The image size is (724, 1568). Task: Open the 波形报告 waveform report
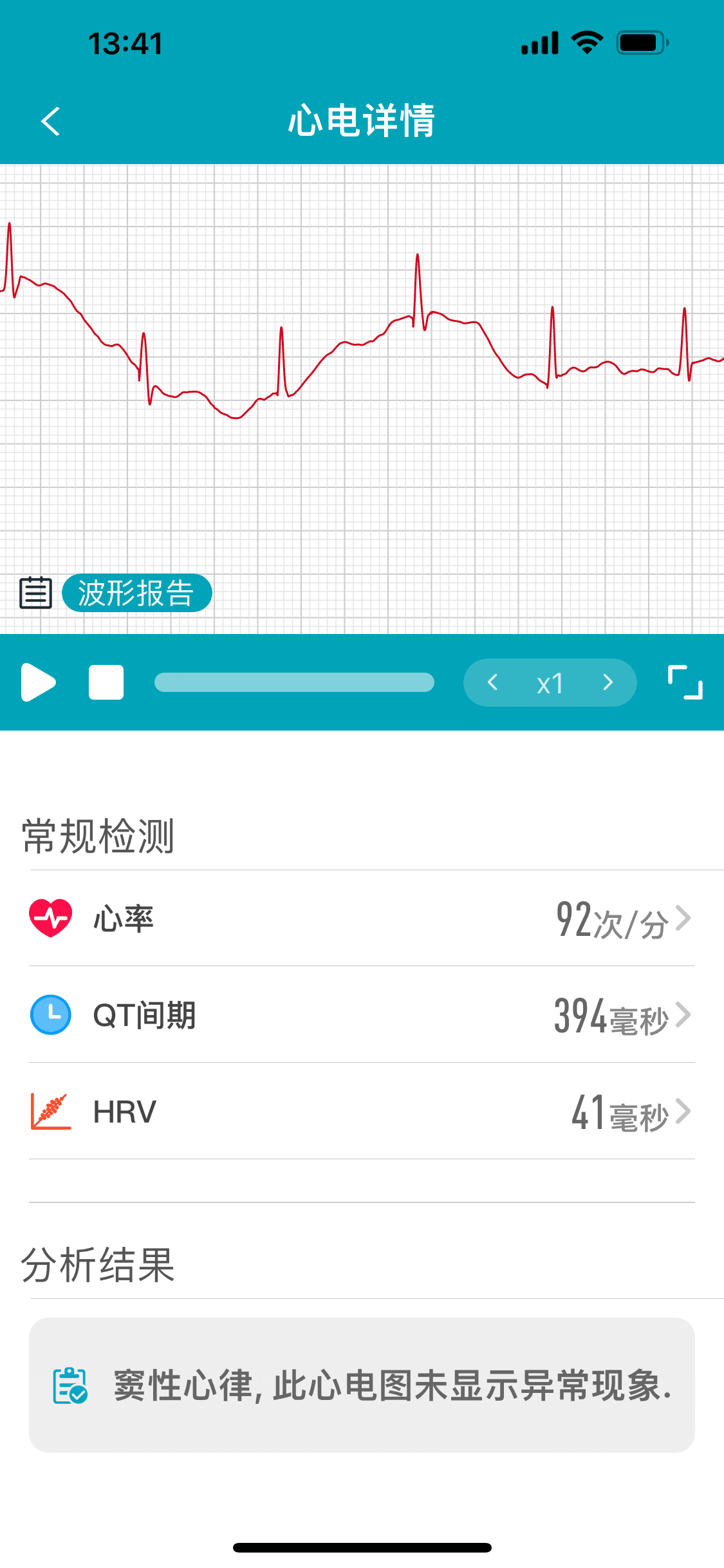pyautogui.click(x=137, y=593)
